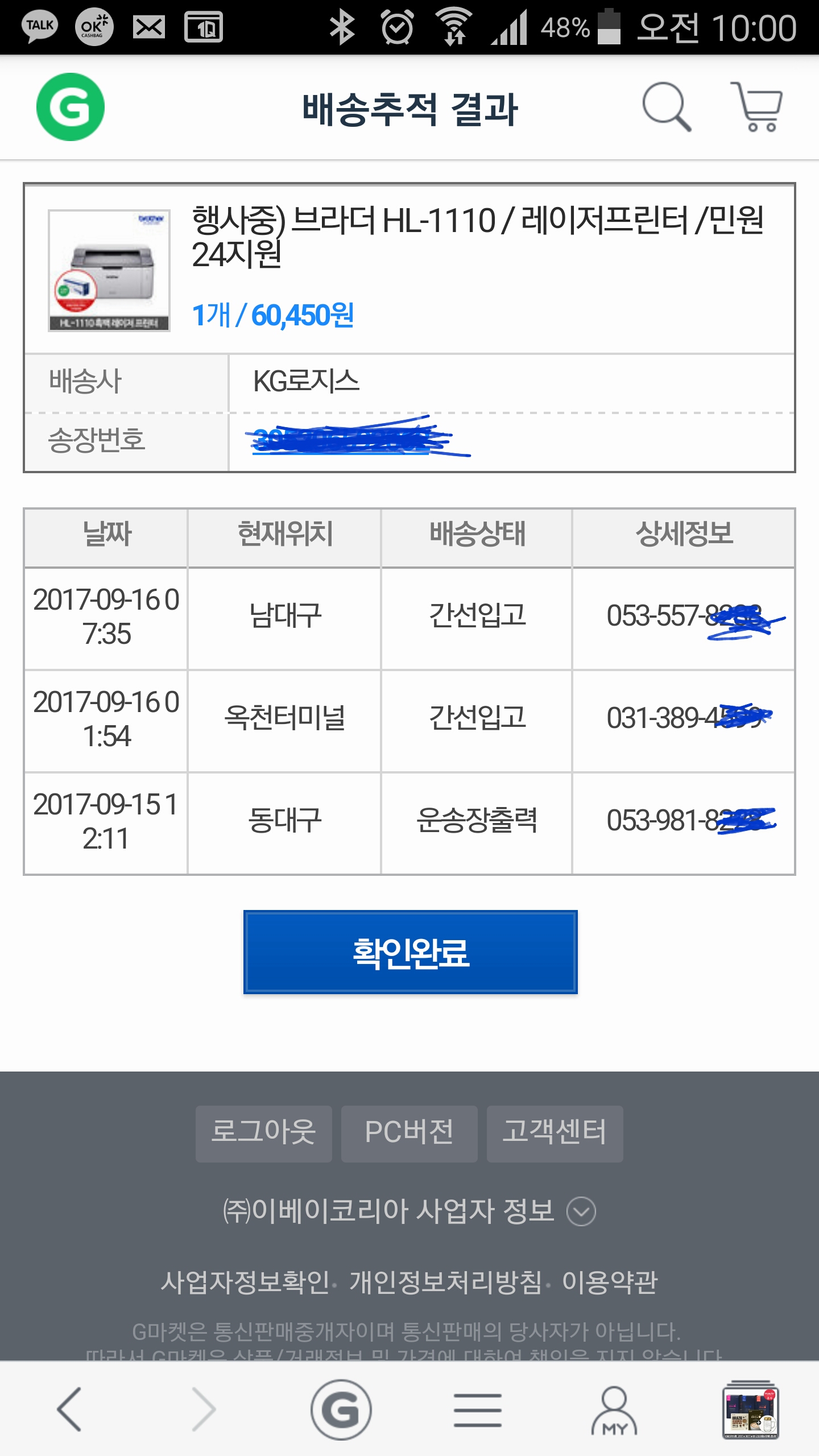
Task: Switch to PC버전
Action: (409, 1131)
